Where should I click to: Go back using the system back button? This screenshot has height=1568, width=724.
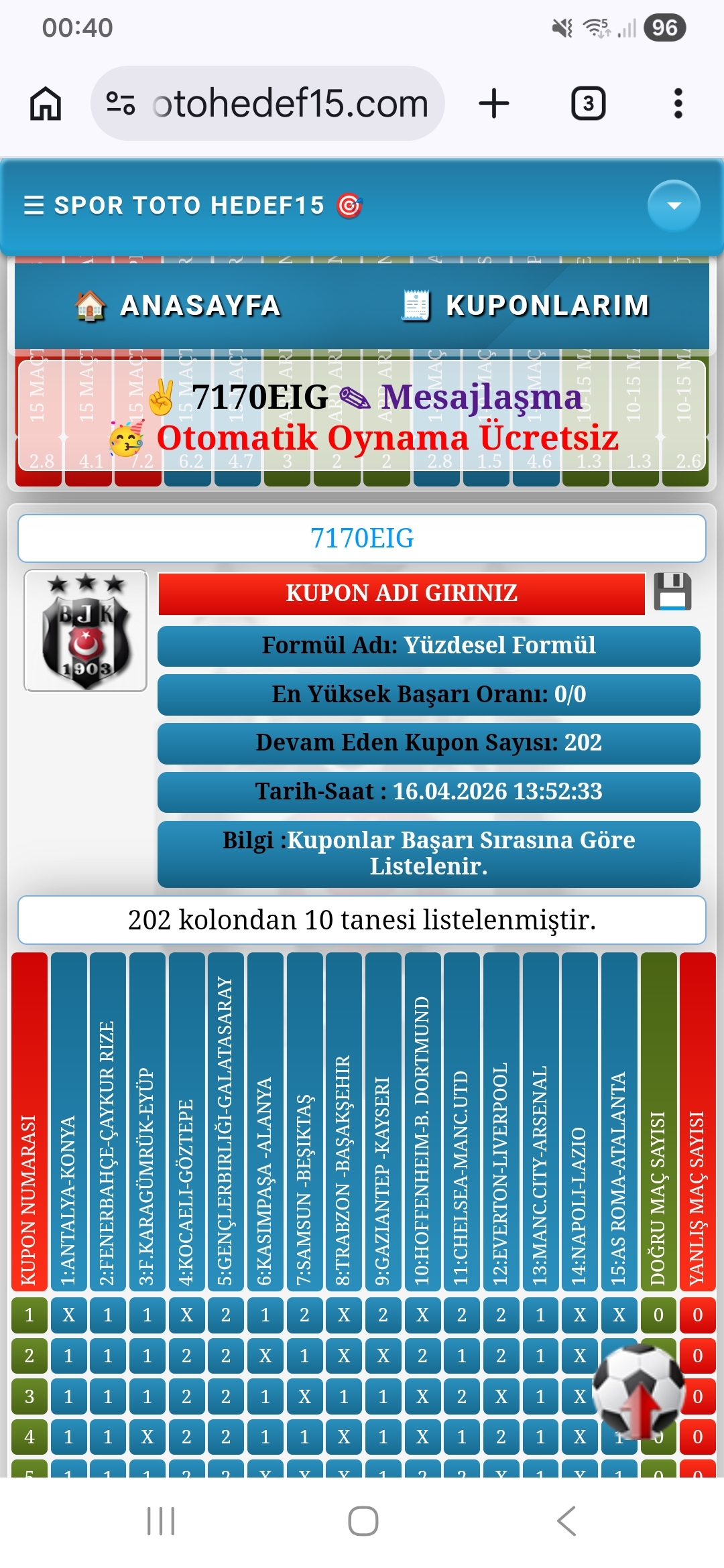point(566,1520)
